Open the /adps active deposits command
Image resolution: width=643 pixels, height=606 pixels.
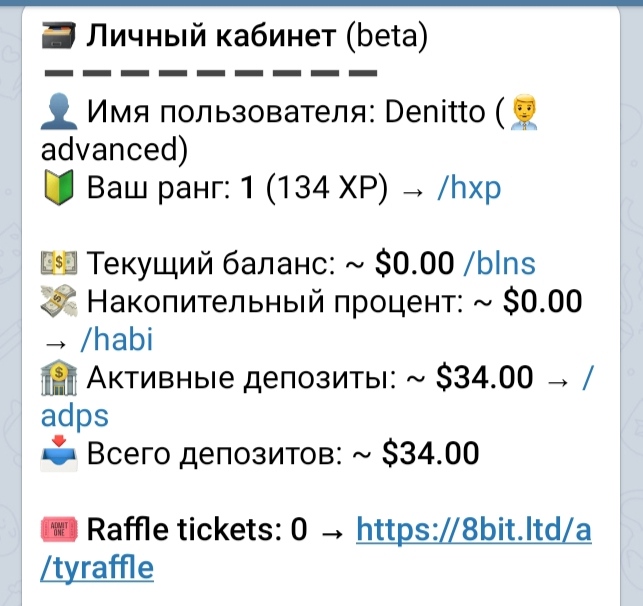75,415
